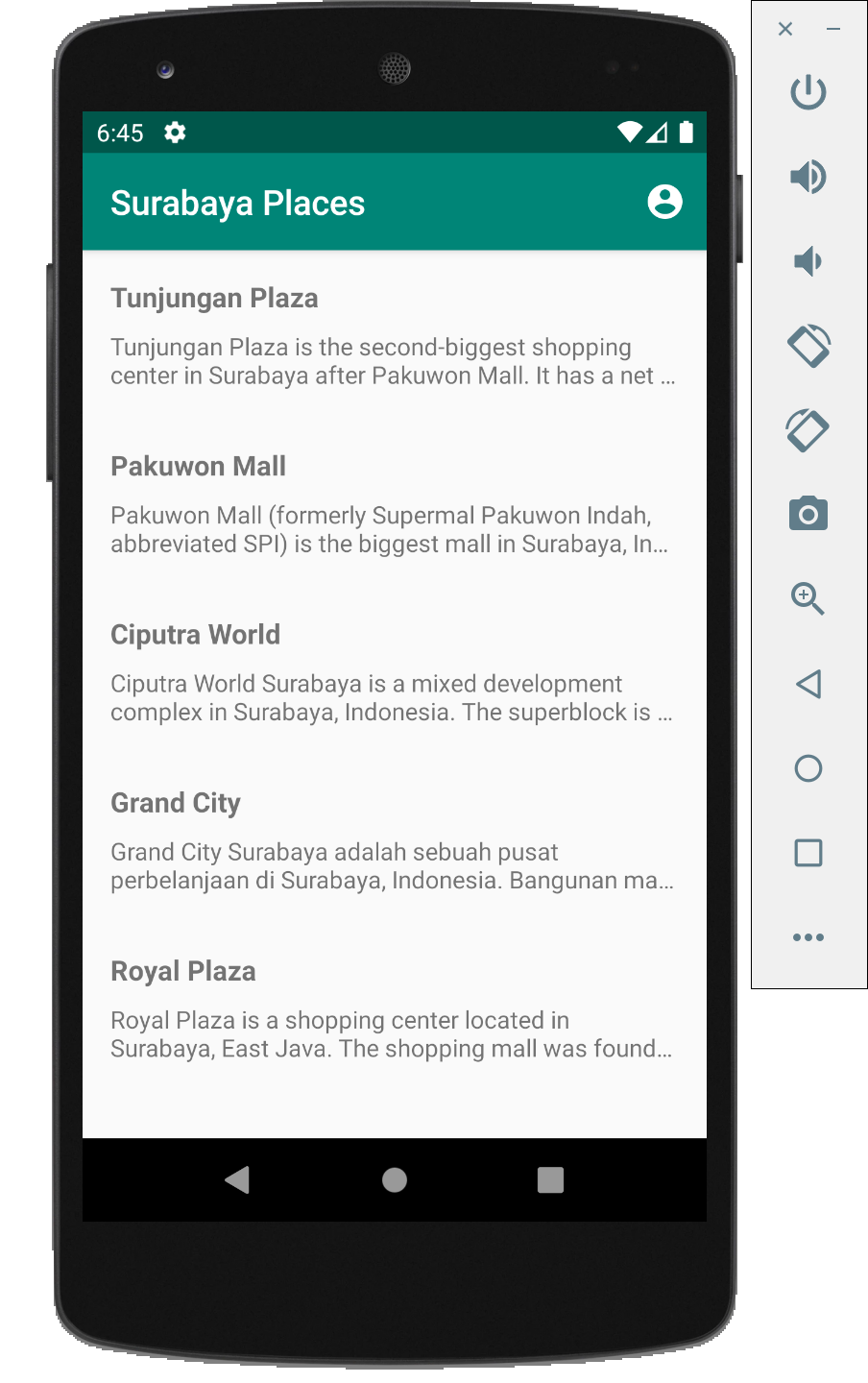The image size is (868, 1383).
Task: Return to the home screen
Action: pos(395,1179)
